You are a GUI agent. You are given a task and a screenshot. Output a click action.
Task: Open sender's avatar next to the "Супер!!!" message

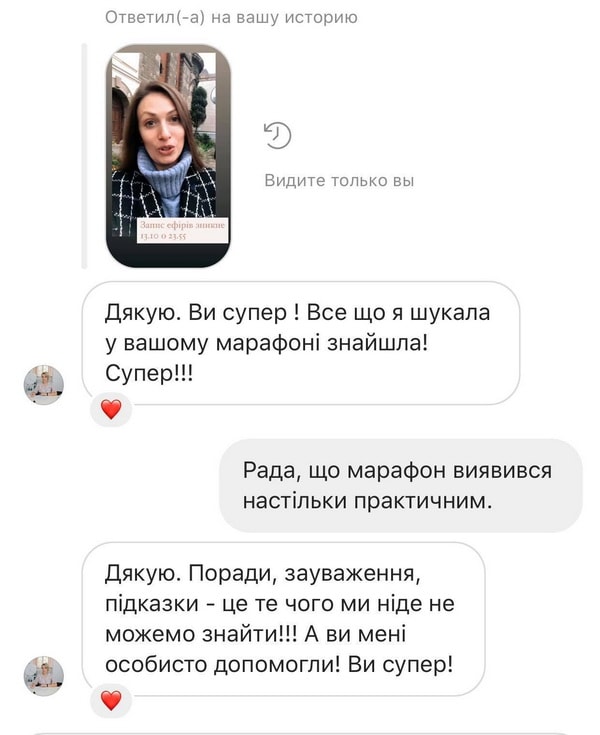tap(44, 384)
